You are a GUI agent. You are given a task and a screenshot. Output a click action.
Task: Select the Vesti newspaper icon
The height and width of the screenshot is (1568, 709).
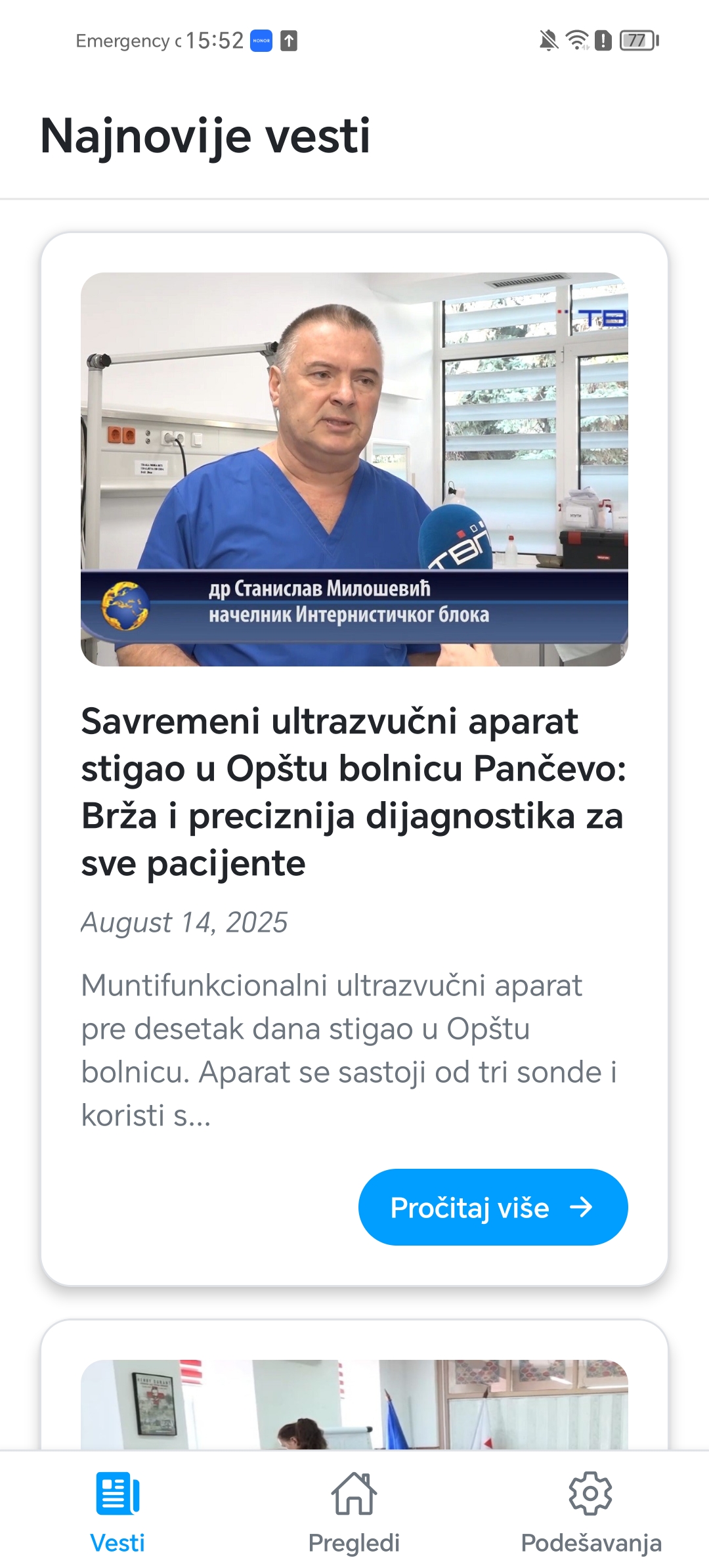click(x=119, y=1492)
